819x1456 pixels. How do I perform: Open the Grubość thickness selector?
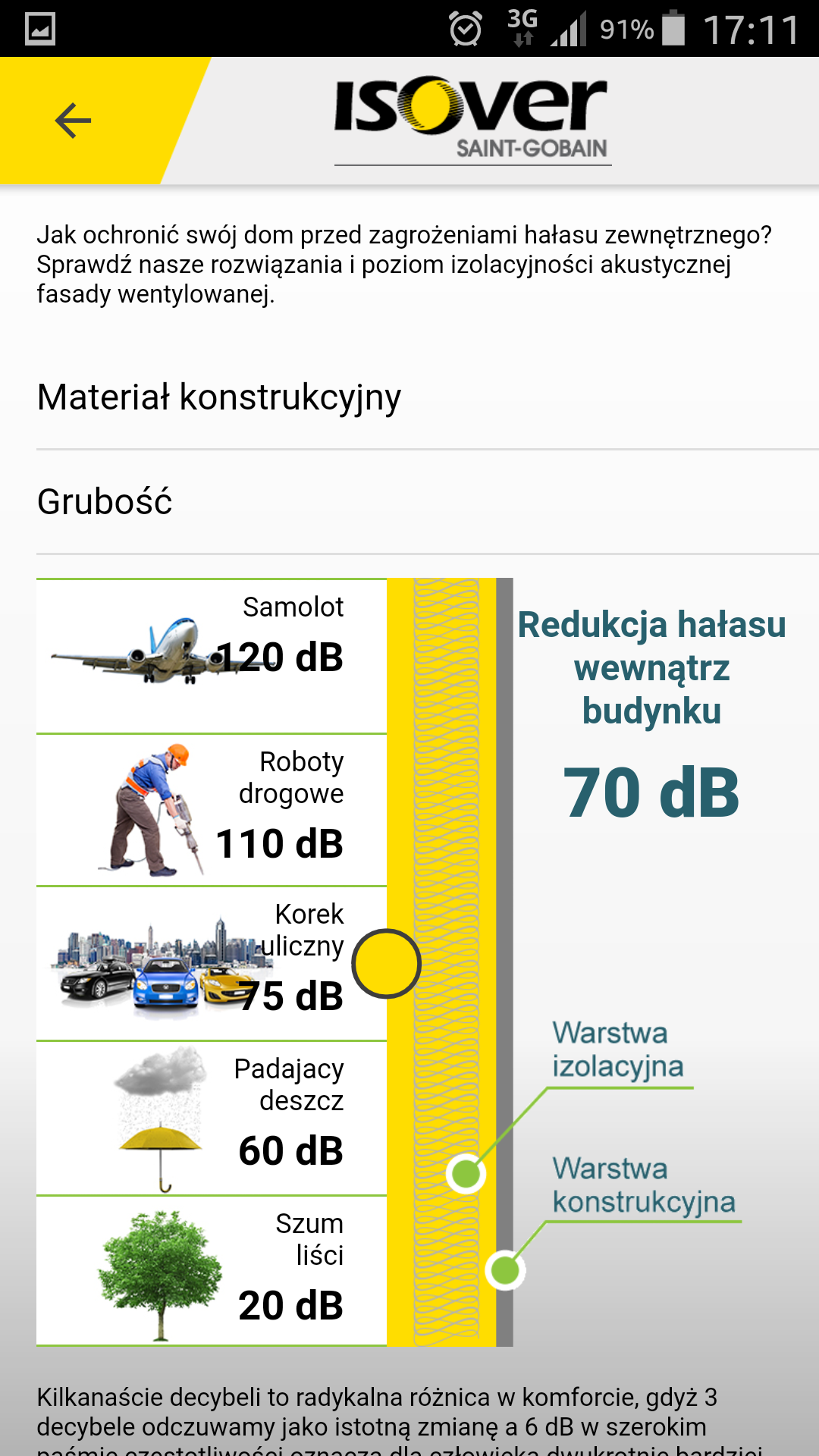coord(409,502)
